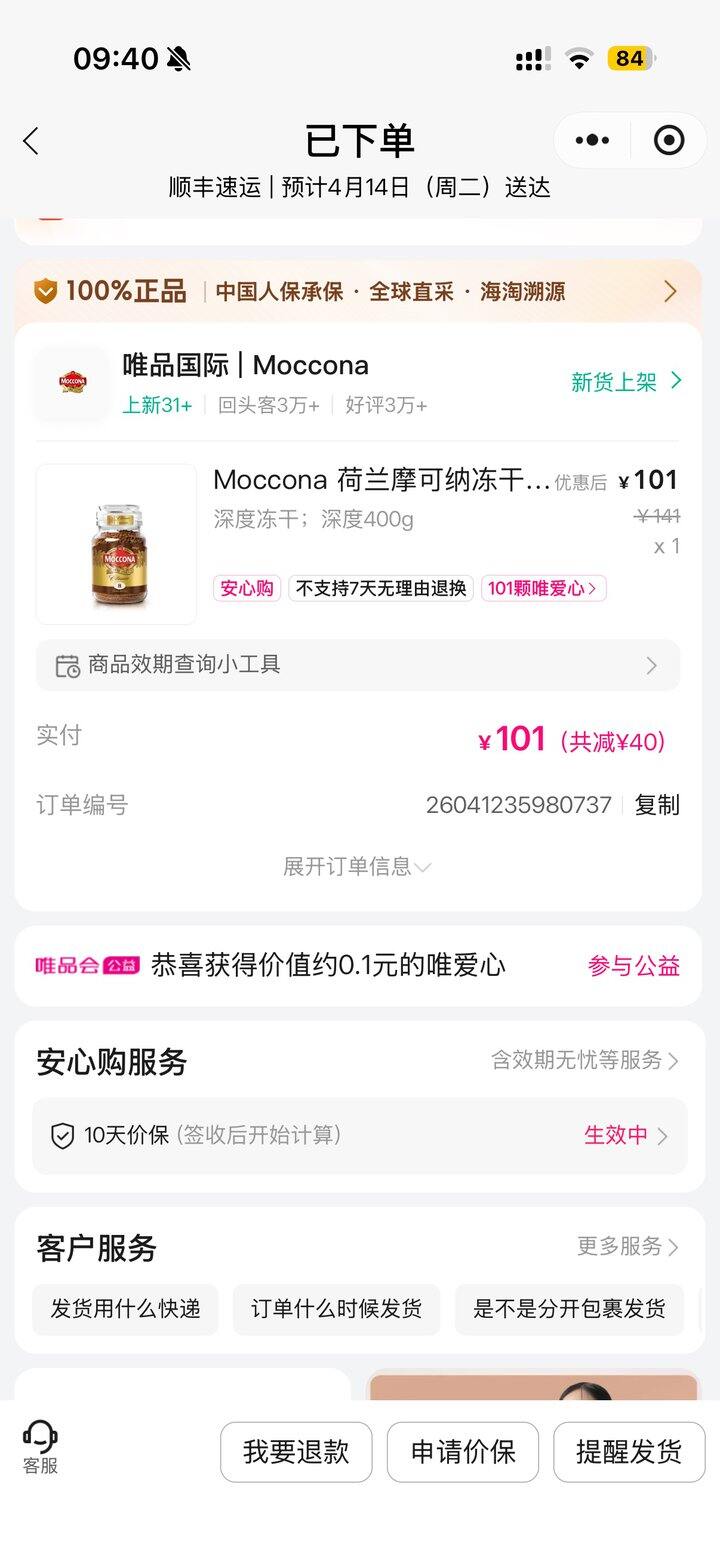Image resolution: width=720 pixels, height=1565 pixels.
Task: Open the Moccona coffee product details
Action: [380, 481]
